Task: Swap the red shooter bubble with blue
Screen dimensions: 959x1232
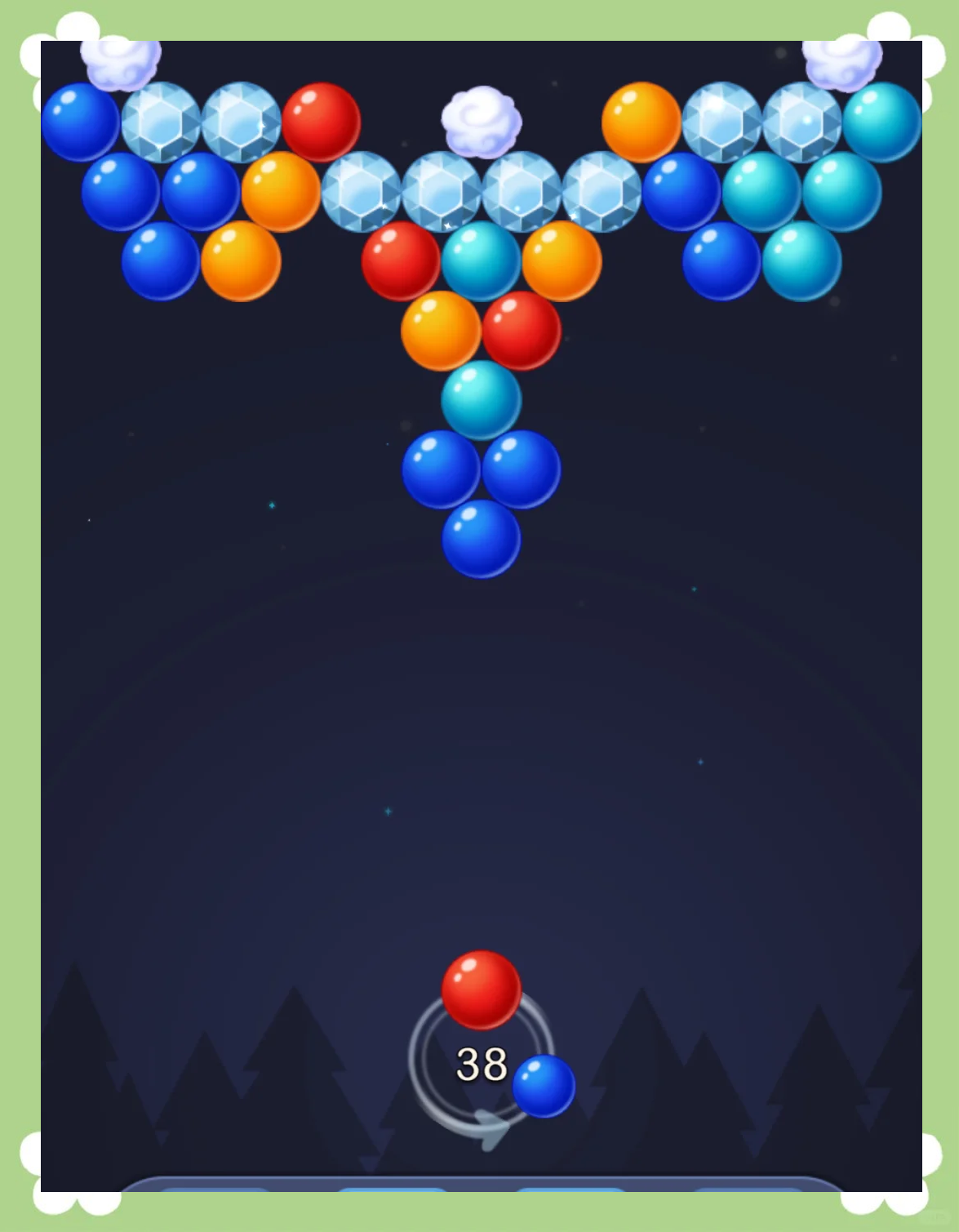Action: pos(544,1086)
